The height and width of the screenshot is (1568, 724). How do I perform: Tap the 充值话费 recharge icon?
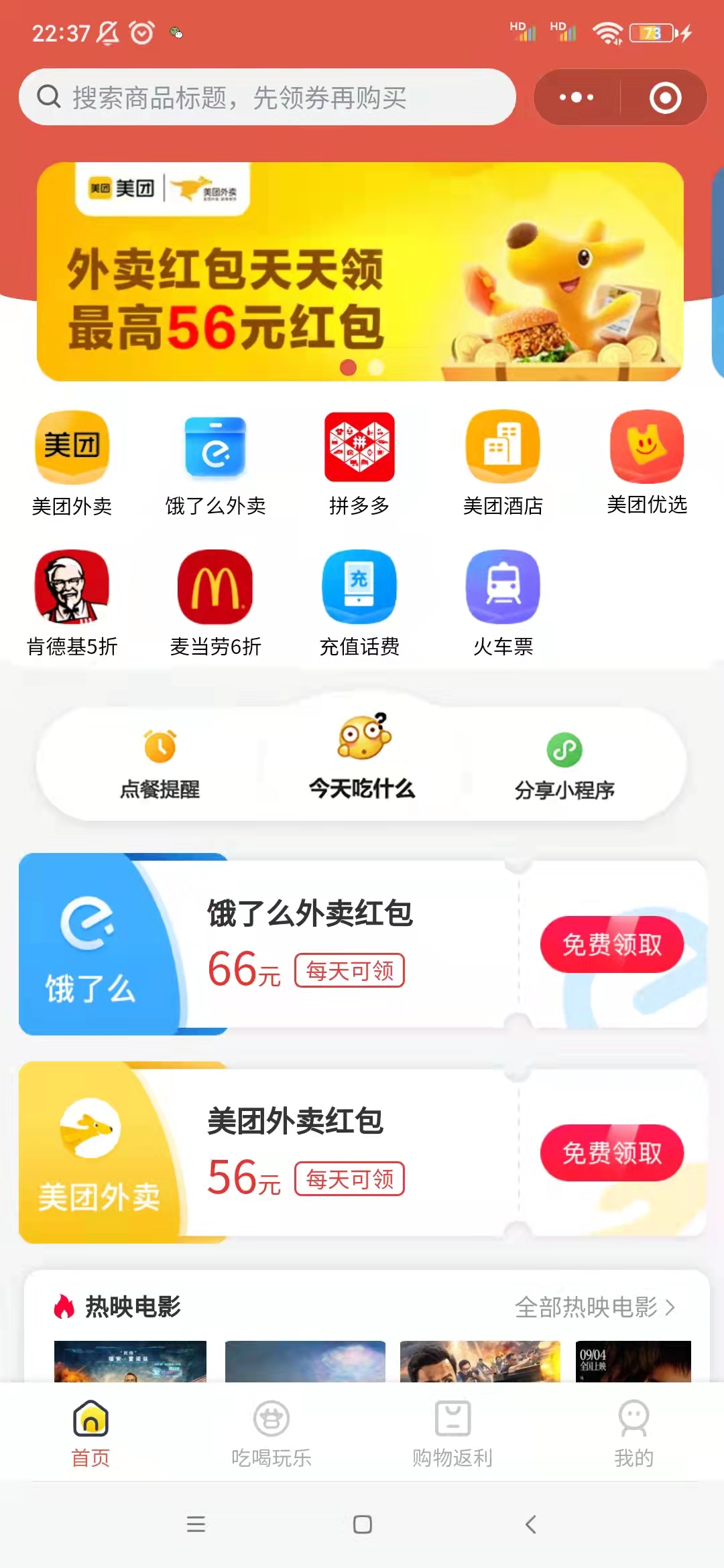click(x=359, y=588)
